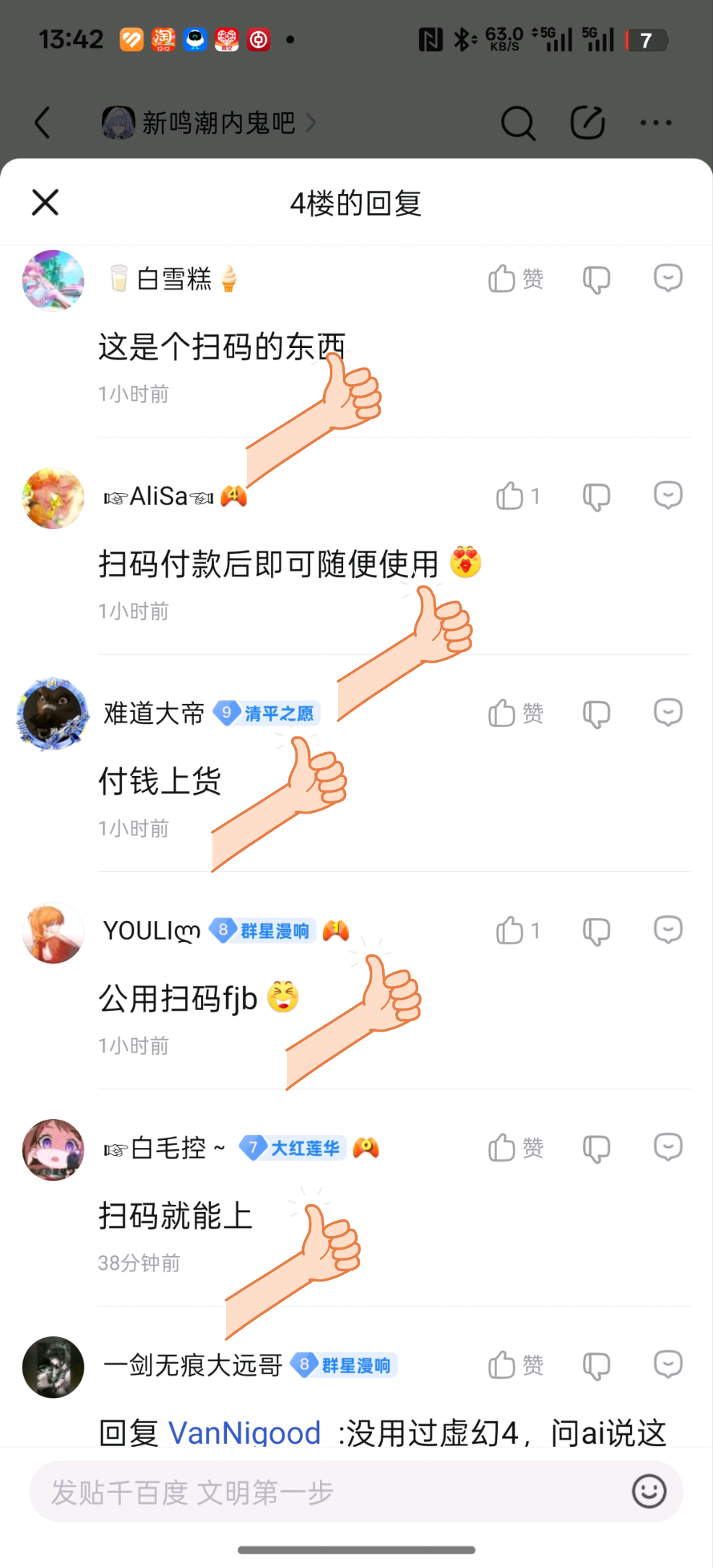Like 白雪糕's reply
The height and width of the screenshot is (1568, 713).
(515, 279)
